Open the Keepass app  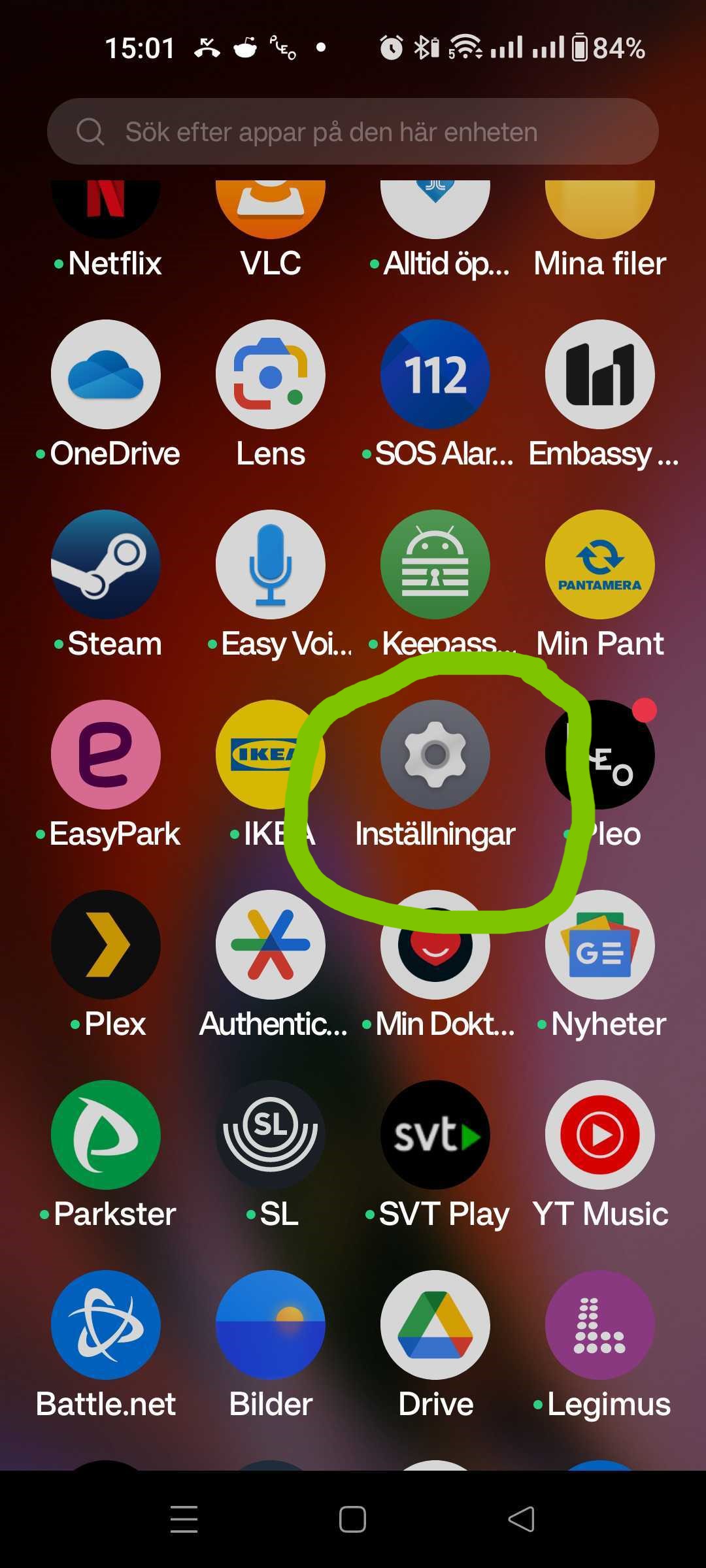[x=435, y=564]
